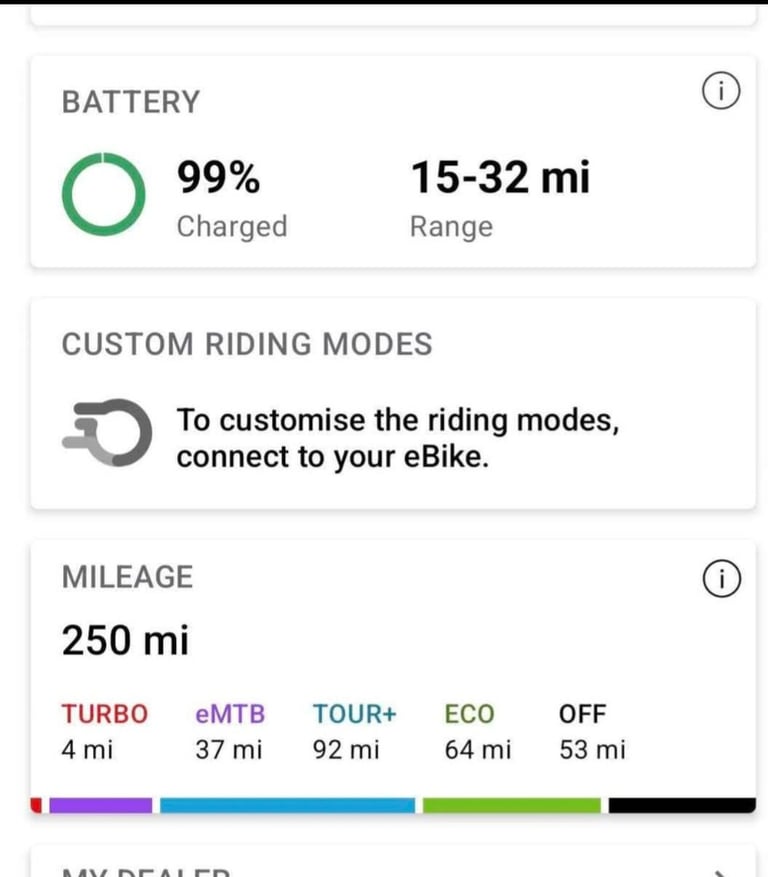Open the info icon on the Battery card
Image resolution: width=768 pixels, height=877 pixels.
[x=721, y=92]
